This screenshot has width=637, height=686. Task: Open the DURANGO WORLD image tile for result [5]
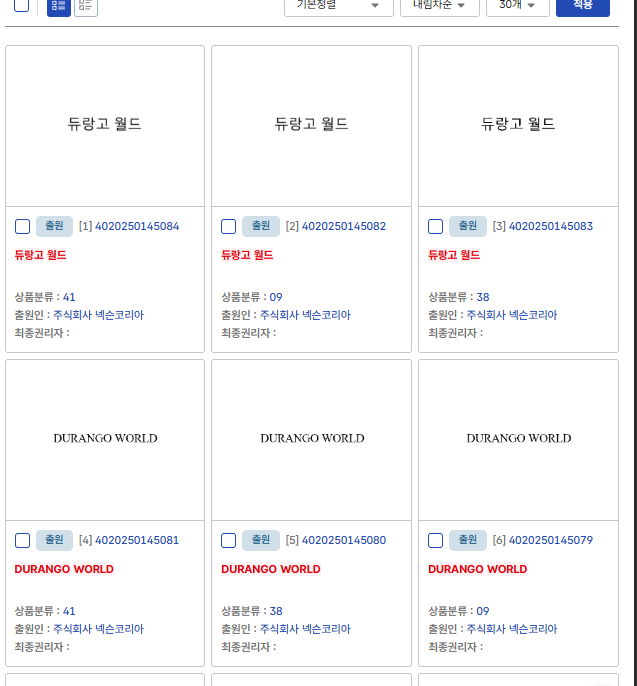point(311,439)
